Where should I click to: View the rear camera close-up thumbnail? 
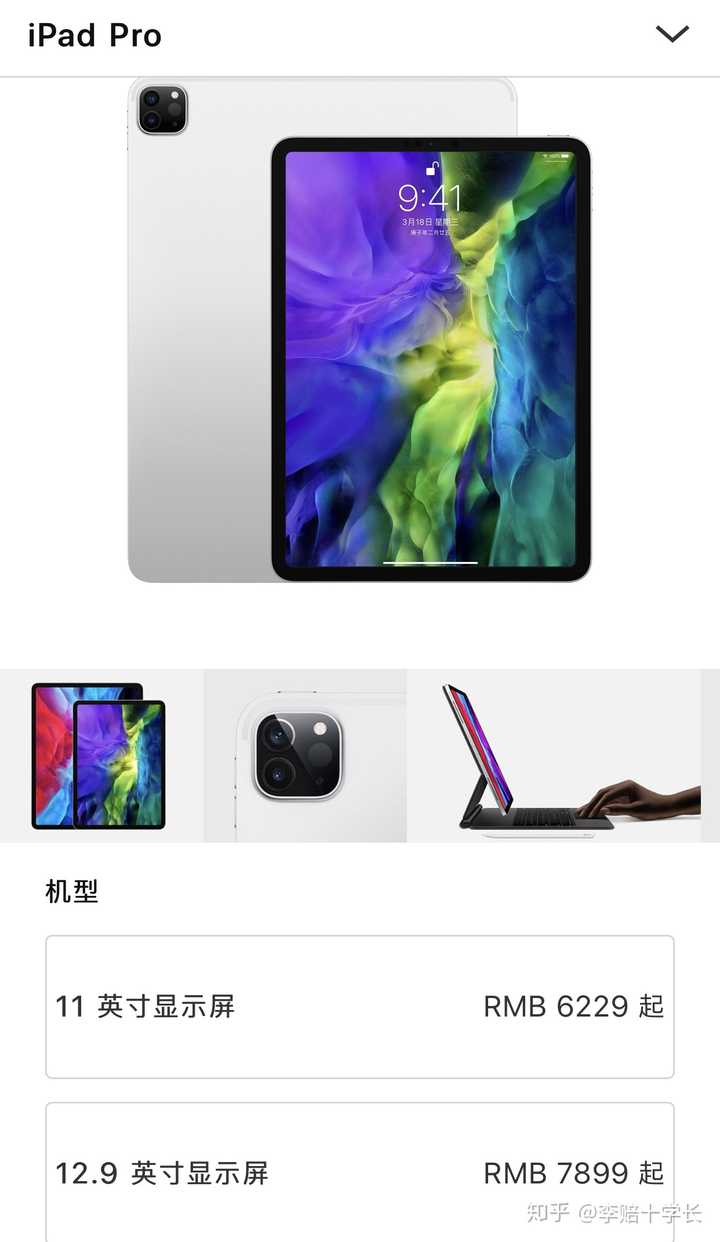pos(305,756)
